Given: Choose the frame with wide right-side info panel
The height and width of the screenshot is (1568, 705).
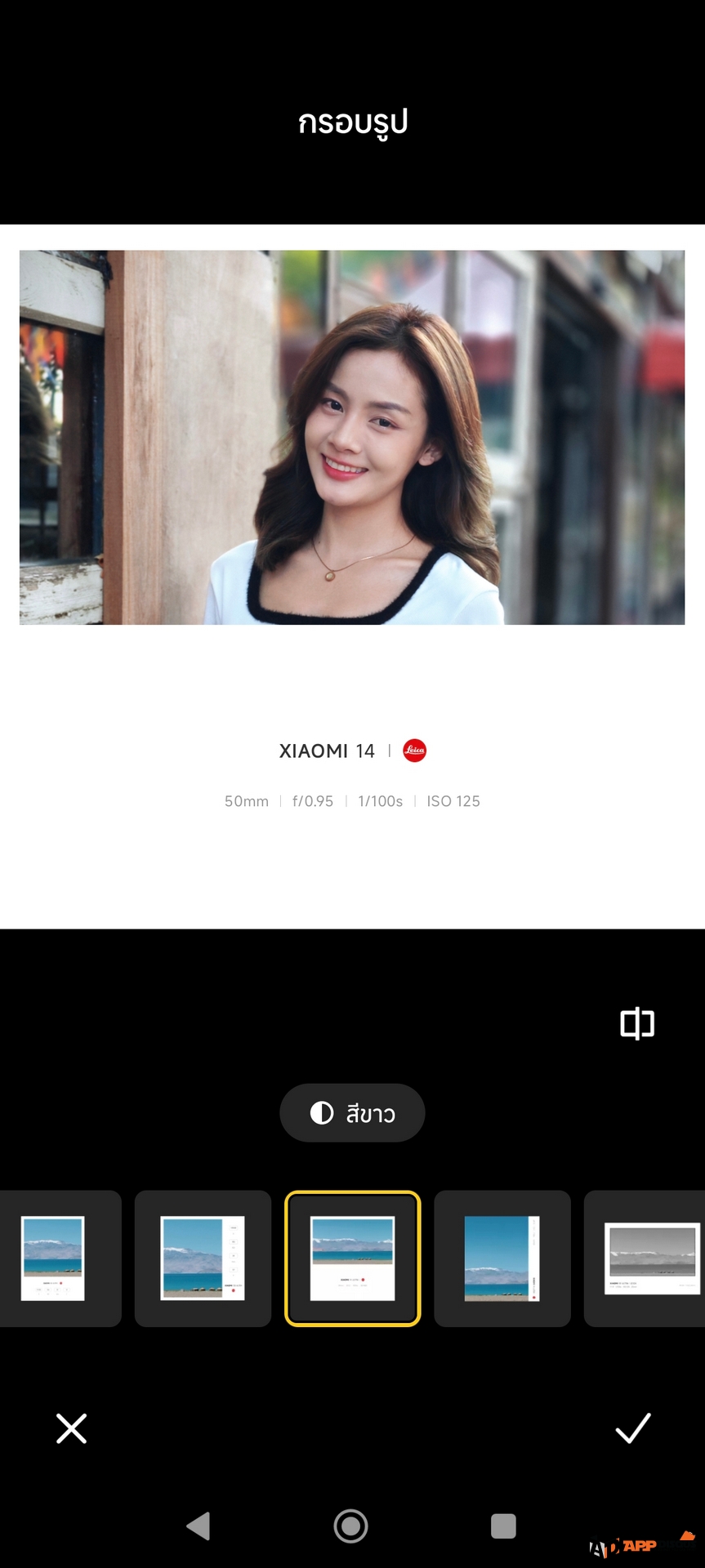Looking at the screenshot, I should coord(203,1258).
